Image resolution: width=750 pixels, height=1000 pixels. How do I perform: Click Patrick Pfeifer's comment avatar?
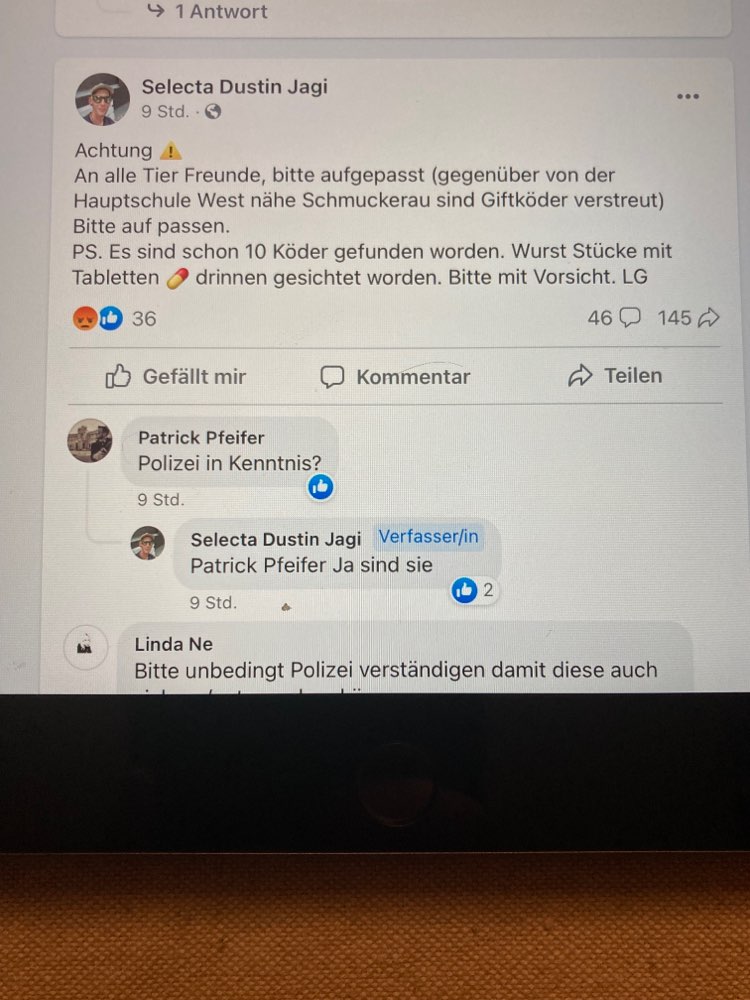tap(90, 443)
